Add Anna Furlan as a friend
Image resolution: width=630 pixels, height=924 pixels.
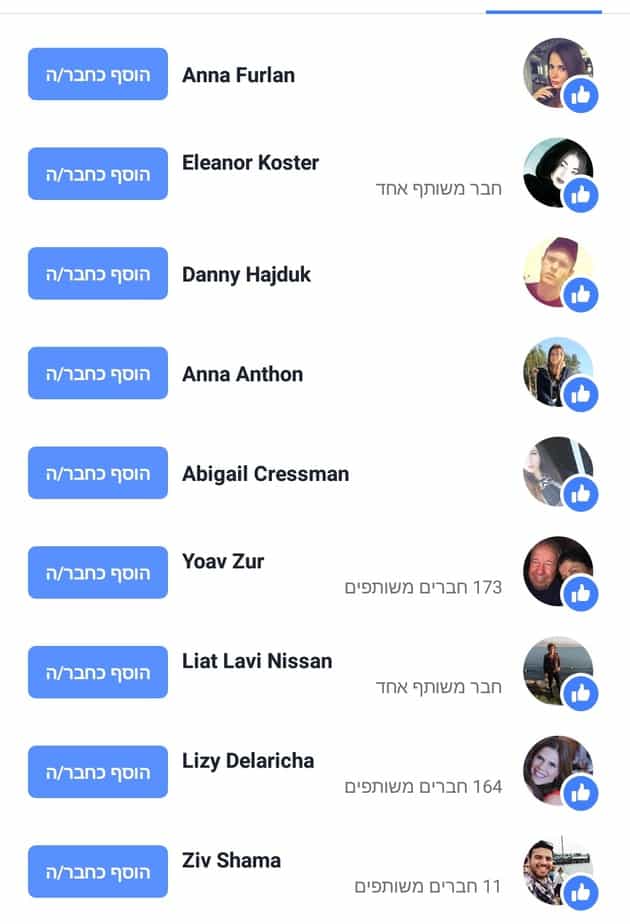pos(98,74)
